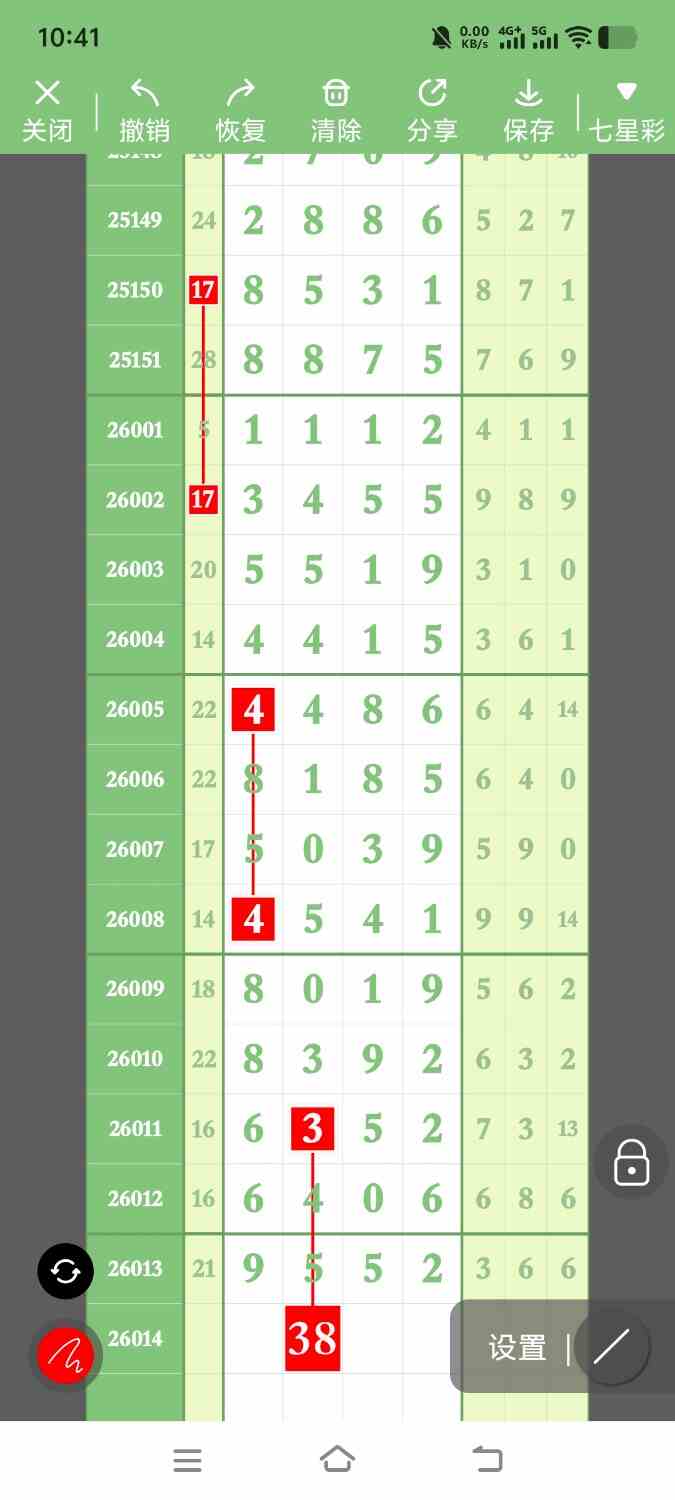Screen dimensions: 675x1500
Task: Toggle the lock icon
Action: pos(631,1163)
